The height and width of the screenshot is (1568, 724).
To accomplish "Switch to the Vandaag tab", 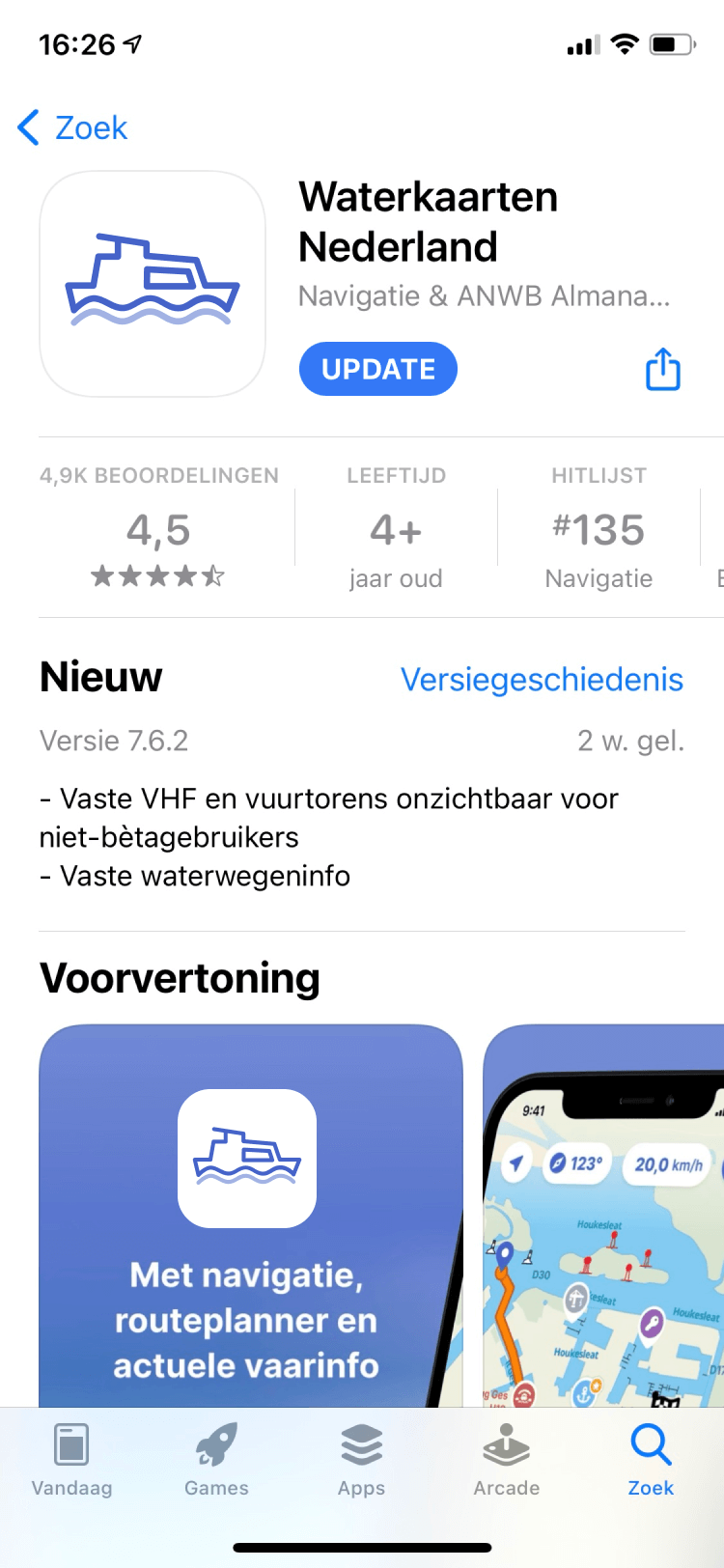I will click(71, 1460).
